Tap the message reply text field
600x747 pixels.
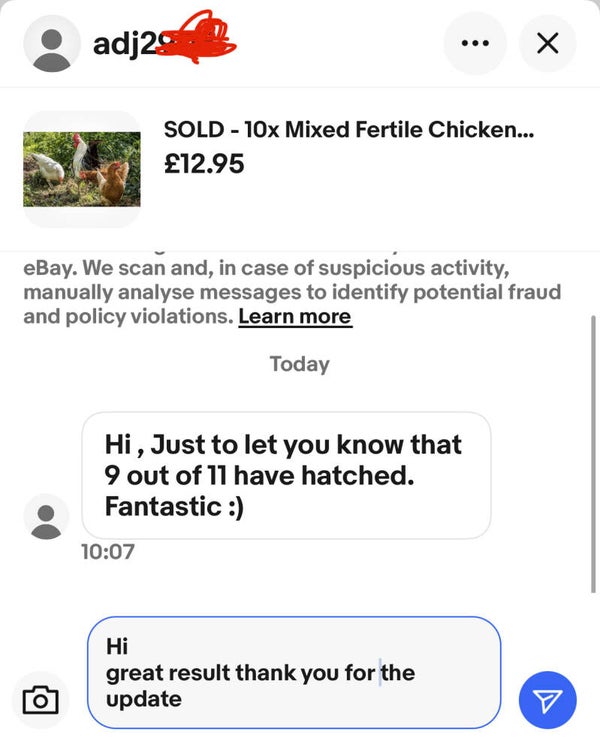293,672
